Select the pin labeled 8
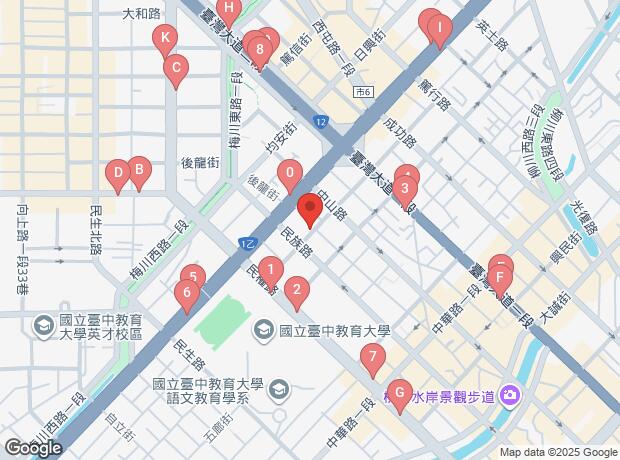Viewport: 620px width, 460px height. [x=260, y=47]
